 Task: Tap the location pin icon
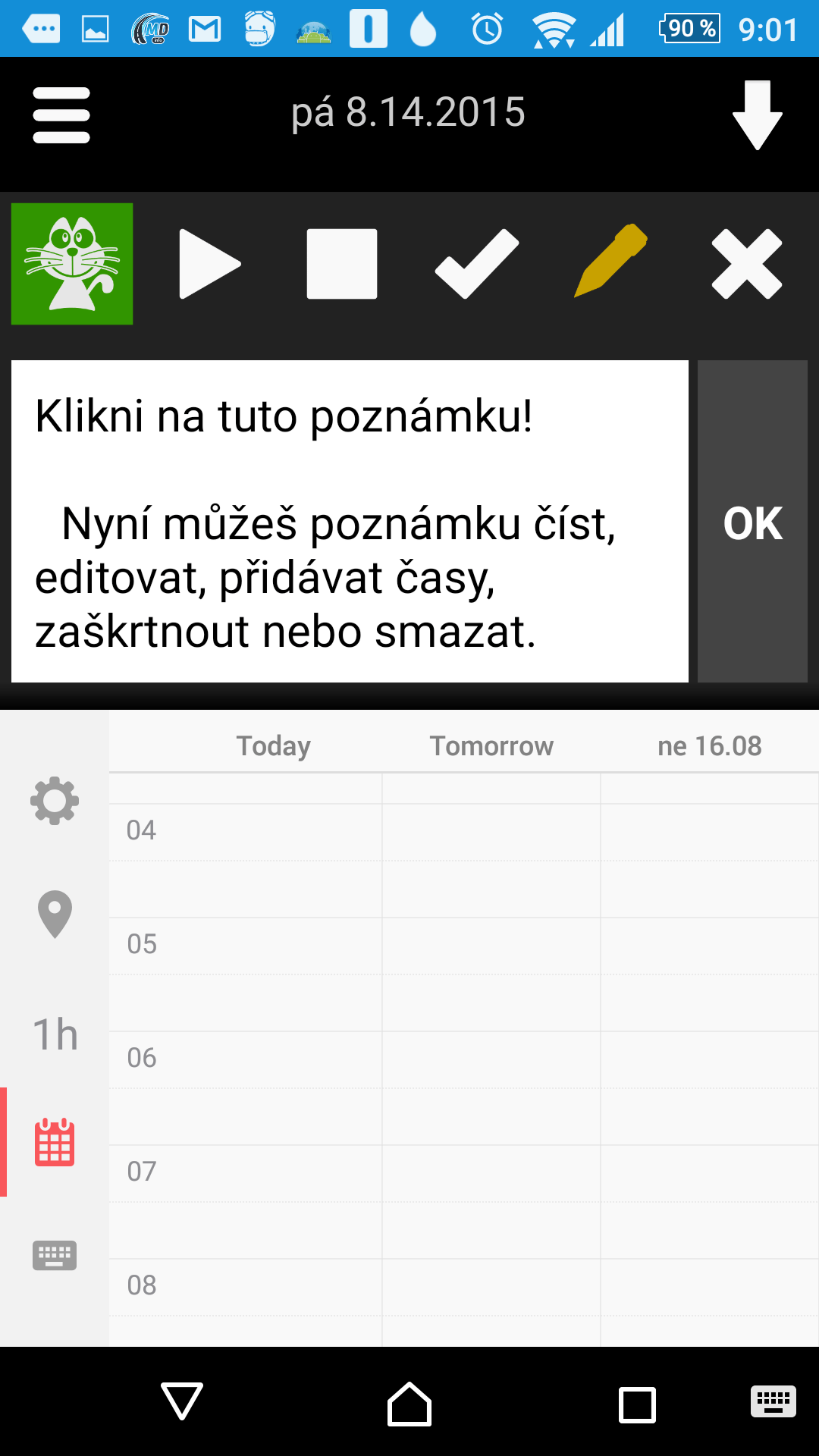click(55, 915)
